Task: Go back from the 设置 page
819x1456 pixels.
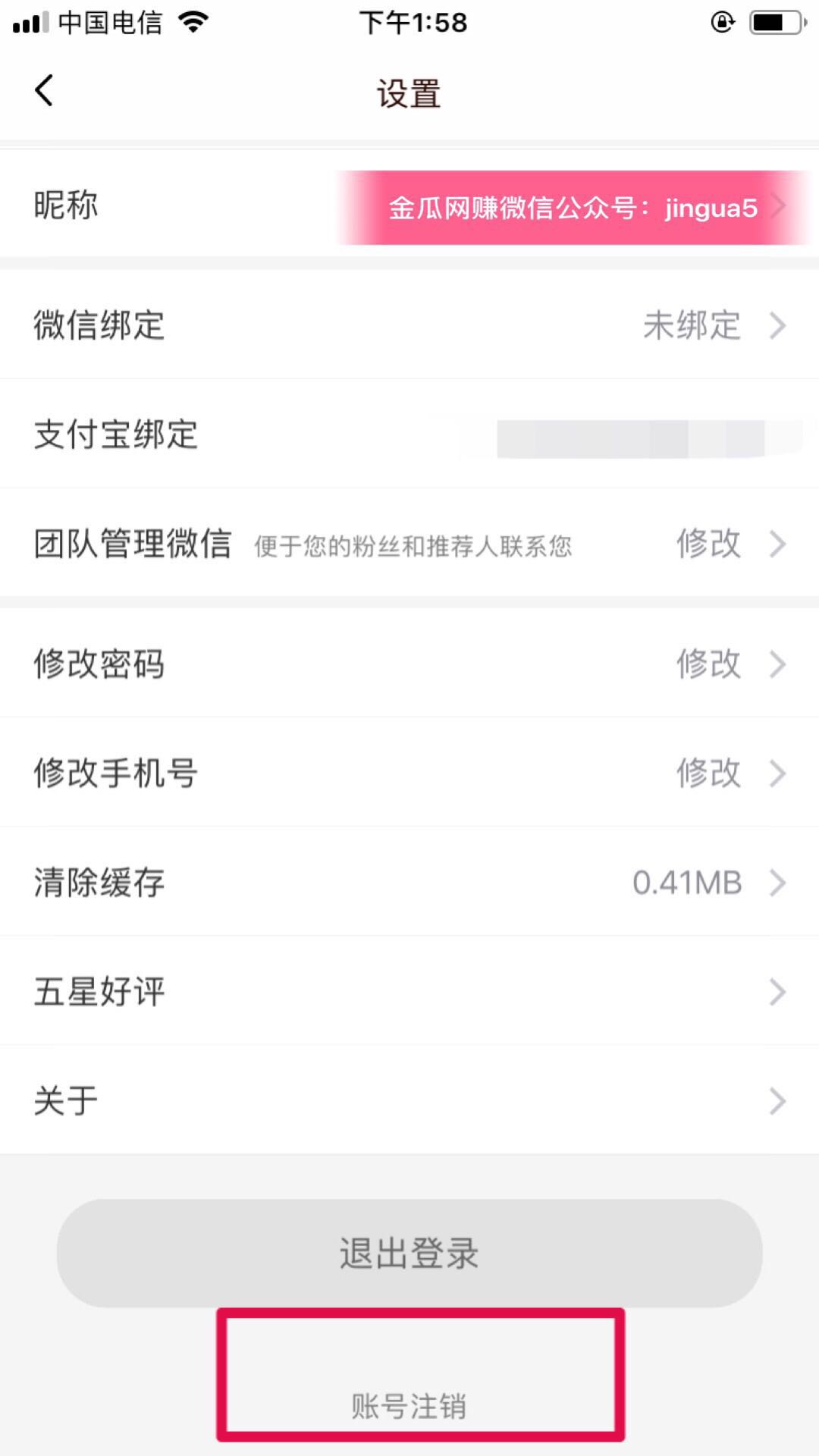Action: (x=44, y=91)
